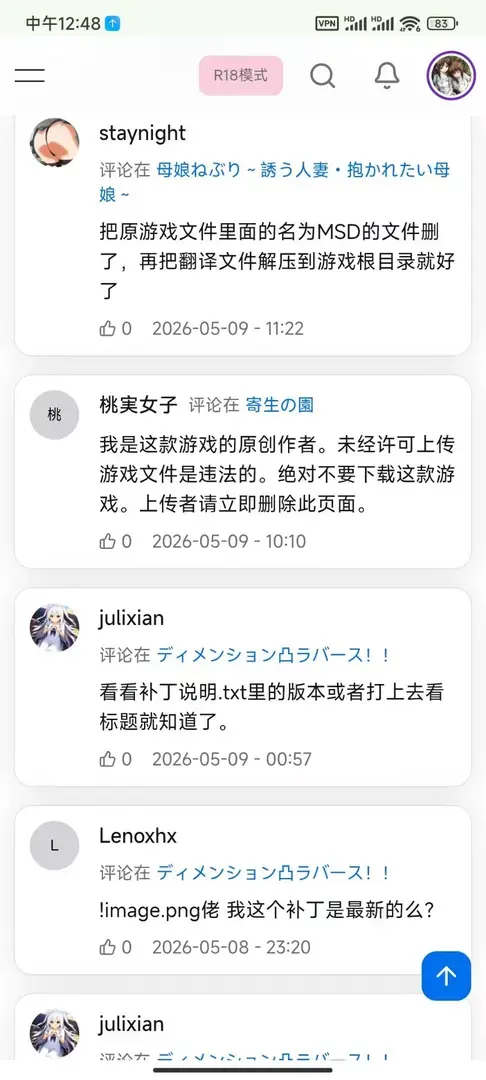Open 桃実女子's profile avatar
Viewport: 486px width, 1080px height.
point(54,414)
